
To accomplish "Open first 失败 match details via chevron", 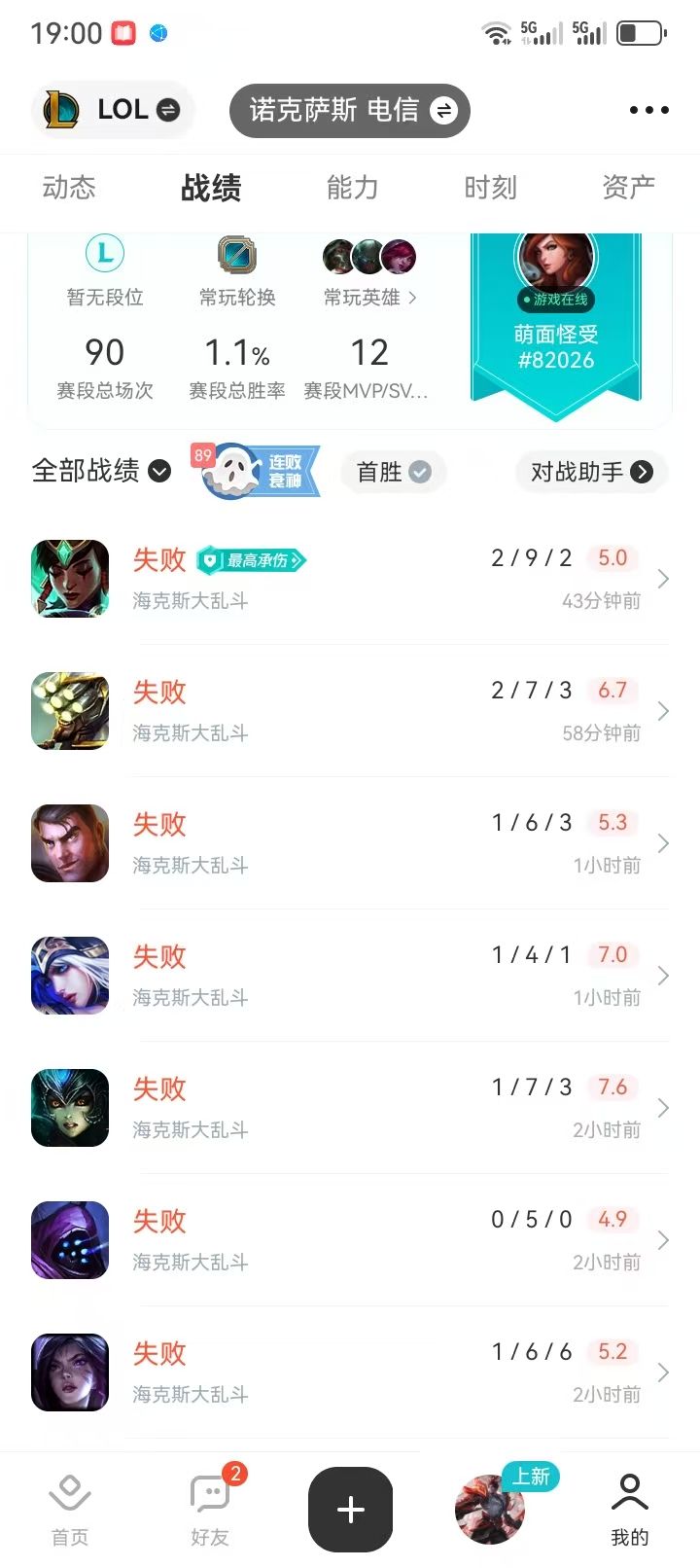I will [x=663, y=578].
